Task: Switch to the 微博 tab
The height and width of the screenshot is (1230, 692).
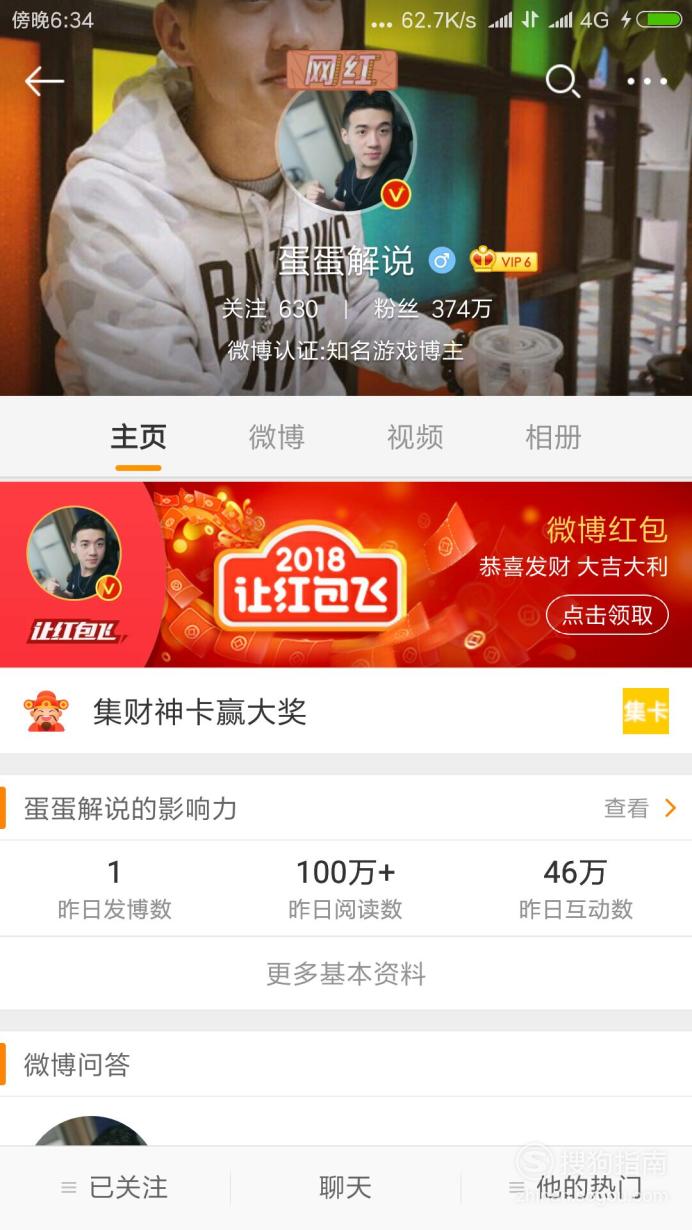Action: coord(276,437)
